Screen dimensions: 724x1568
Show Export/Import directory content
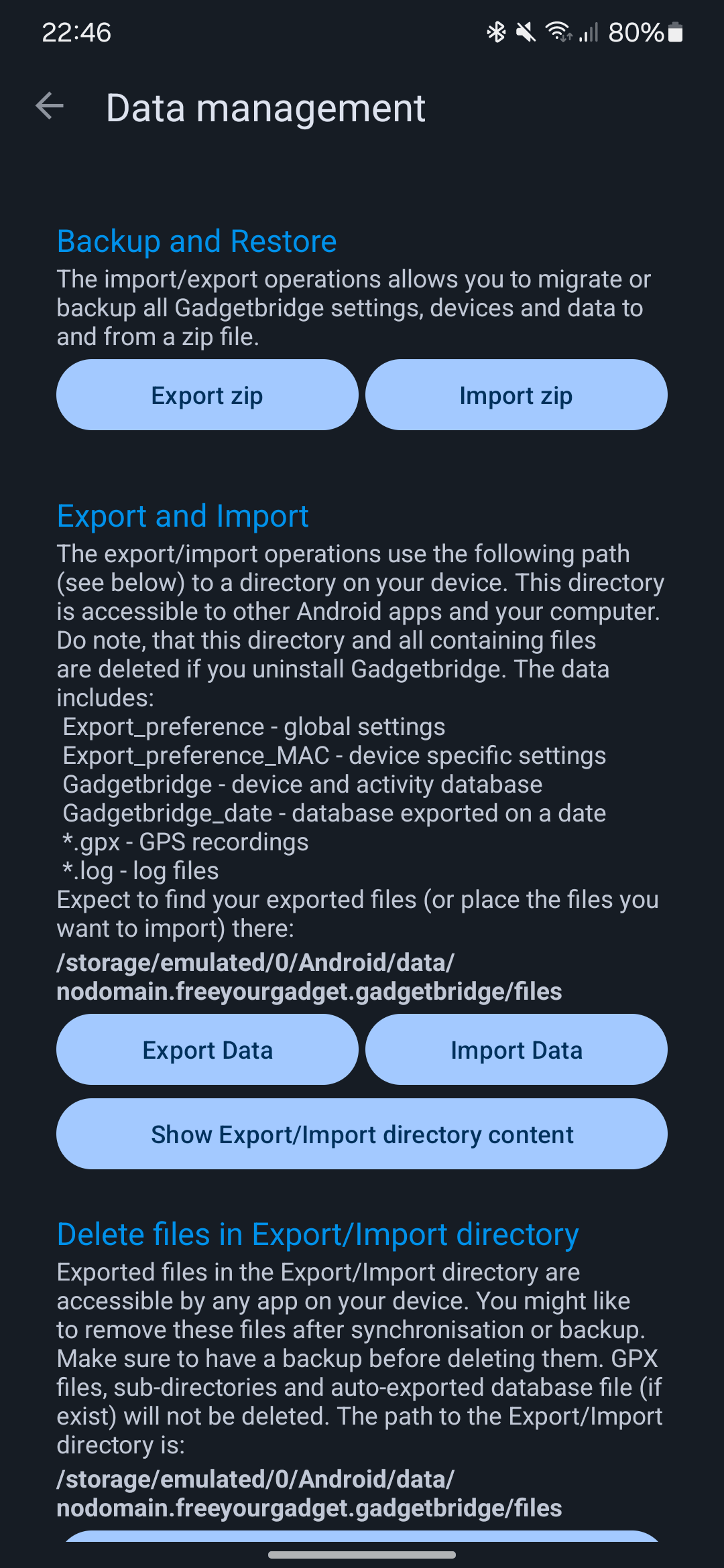(362, 1134)
